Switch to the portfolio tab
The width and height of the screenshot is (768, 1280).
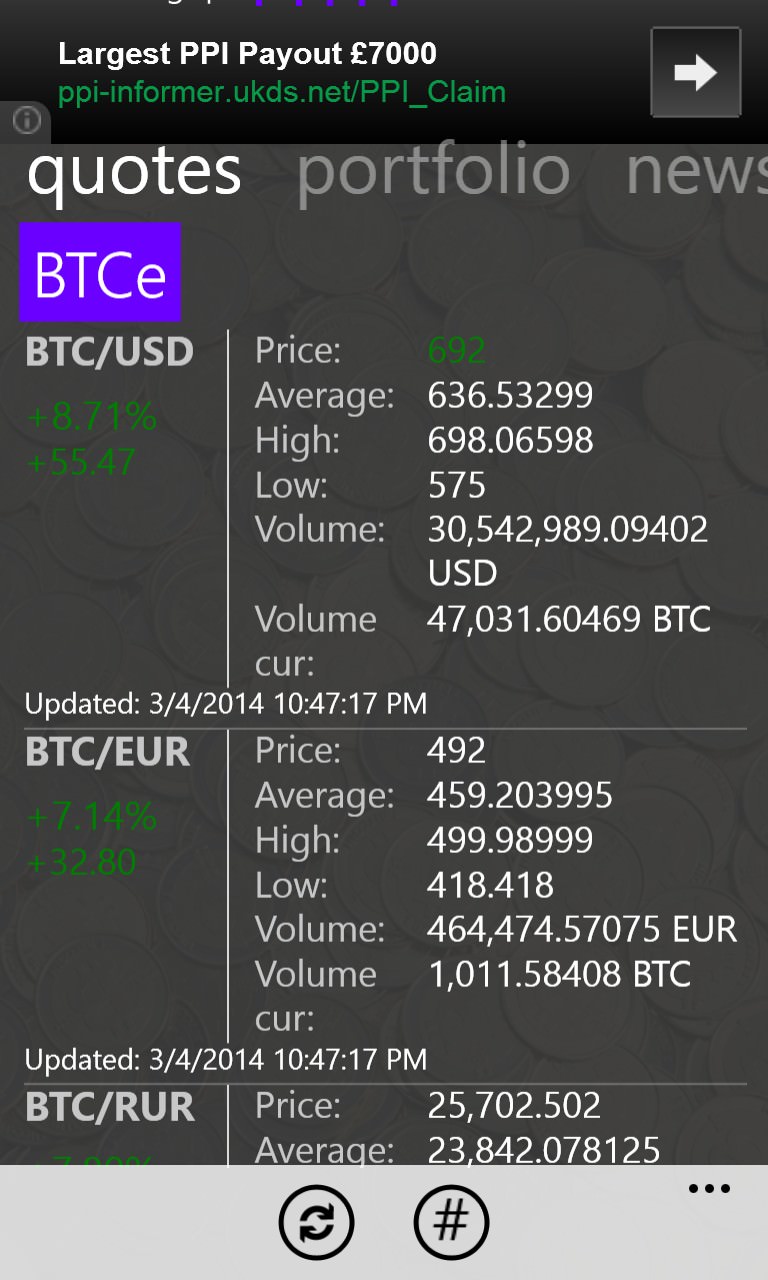pos(433,171)
